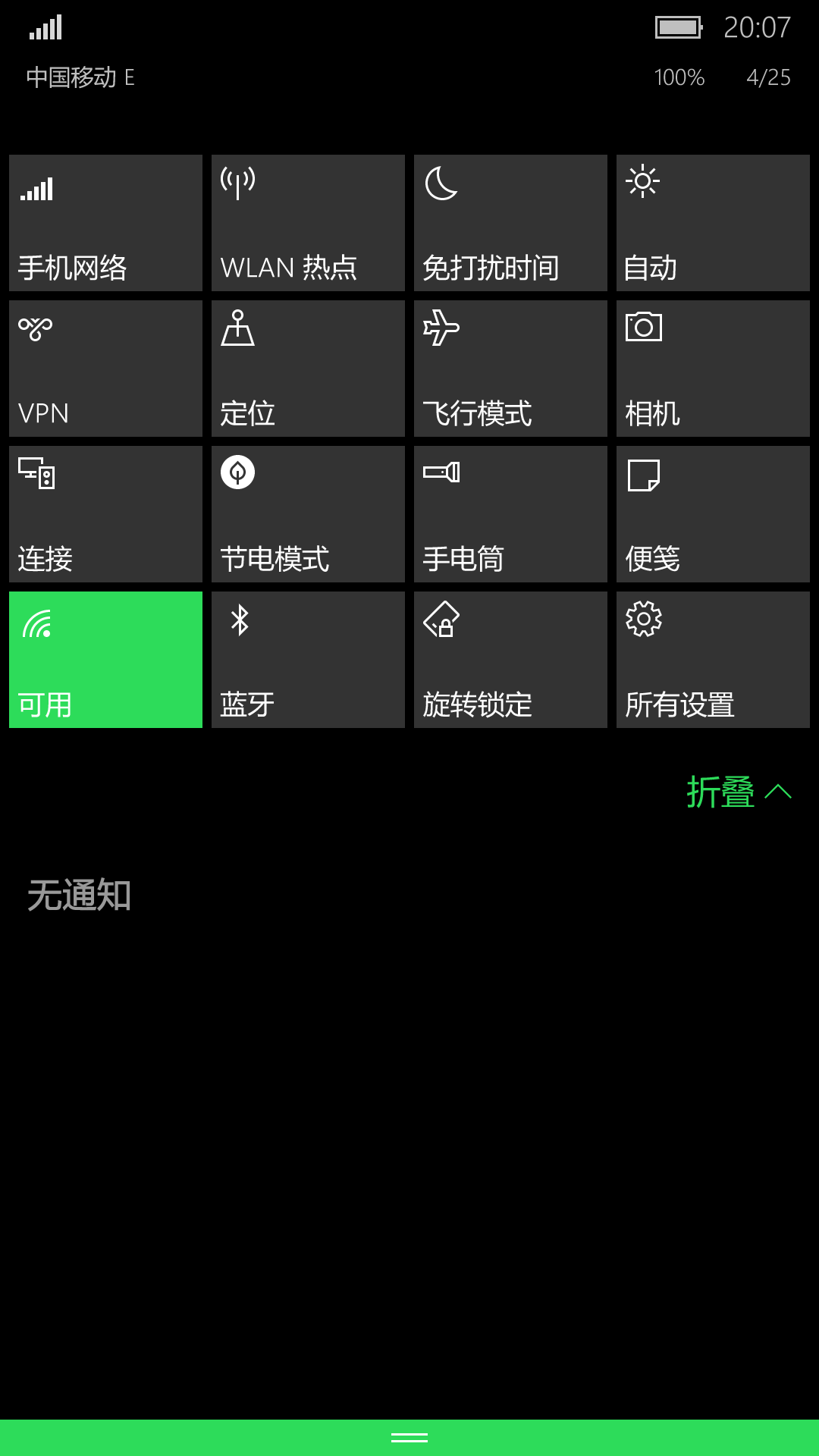Toggle 旋转锁定 rotation lock

point(510,660)
